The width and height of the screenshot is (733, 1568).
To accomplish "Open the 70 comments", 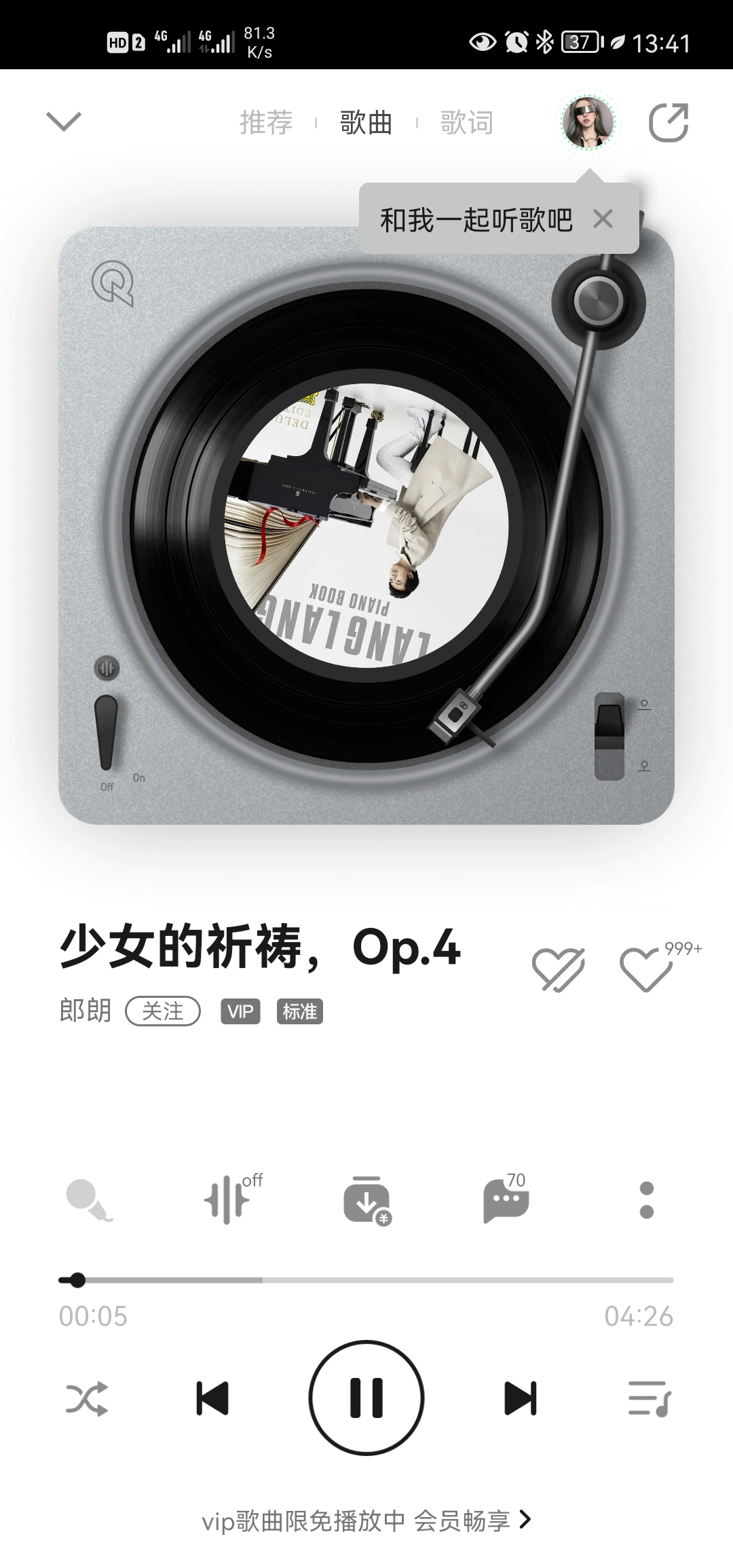I will click(x=506, y=1199).
